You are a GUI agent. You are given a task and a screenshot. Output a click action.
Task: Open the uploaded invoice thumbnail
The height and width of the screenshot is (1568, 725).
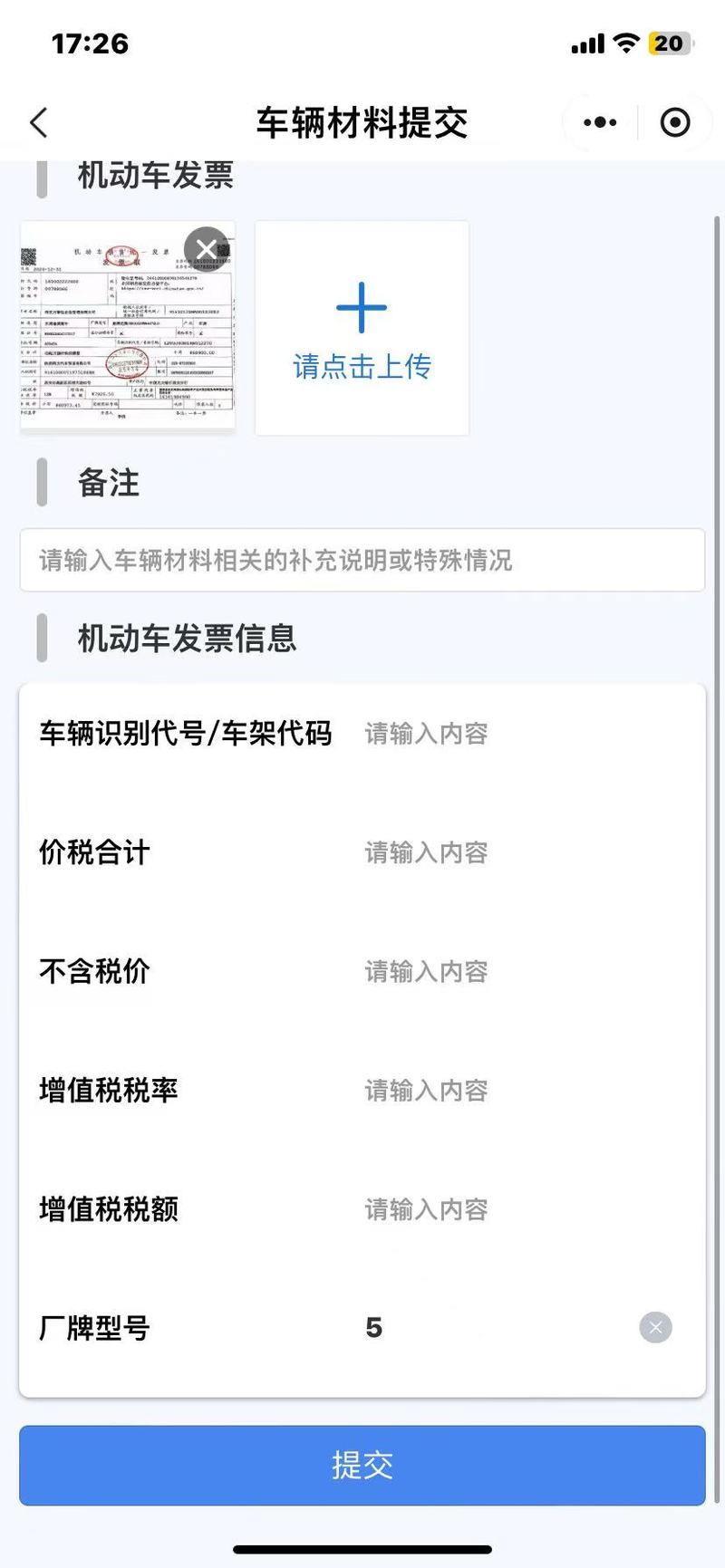127,328
